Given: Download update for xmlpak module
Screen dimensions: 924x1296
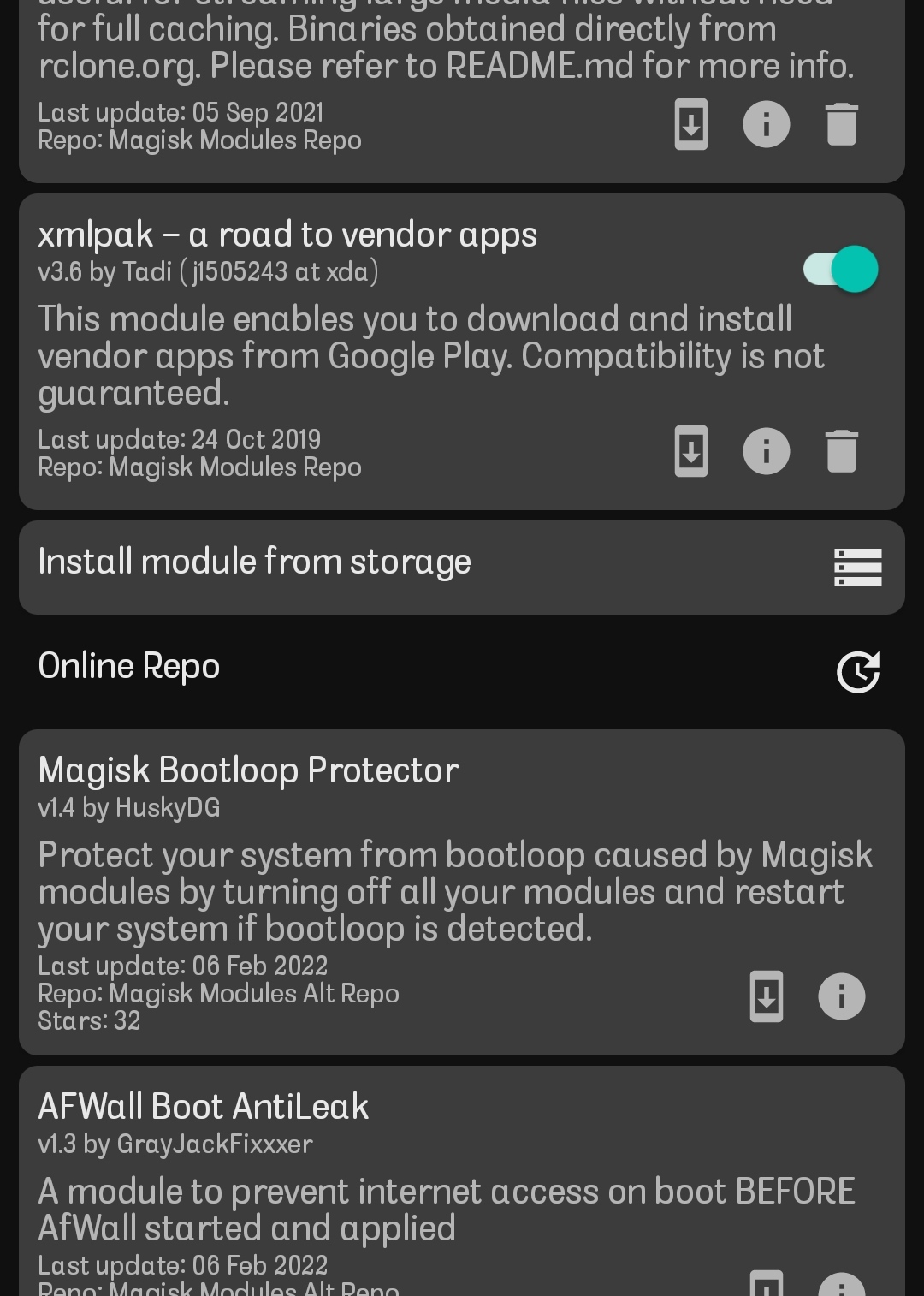Looking at the screenshot, I should [x=691, y=451].
